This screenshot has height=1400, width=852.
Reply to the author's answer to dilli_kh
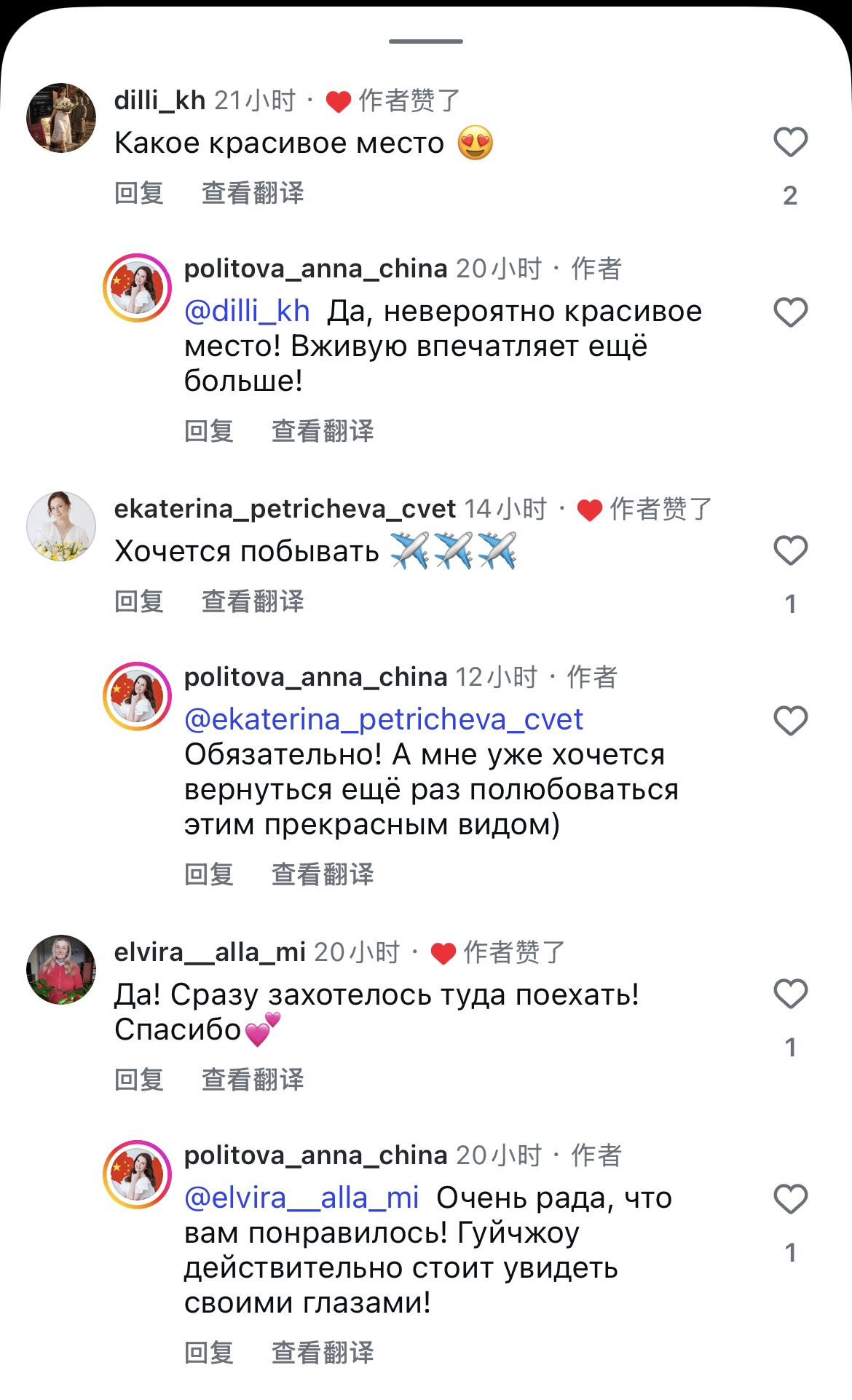click(209, 431)
